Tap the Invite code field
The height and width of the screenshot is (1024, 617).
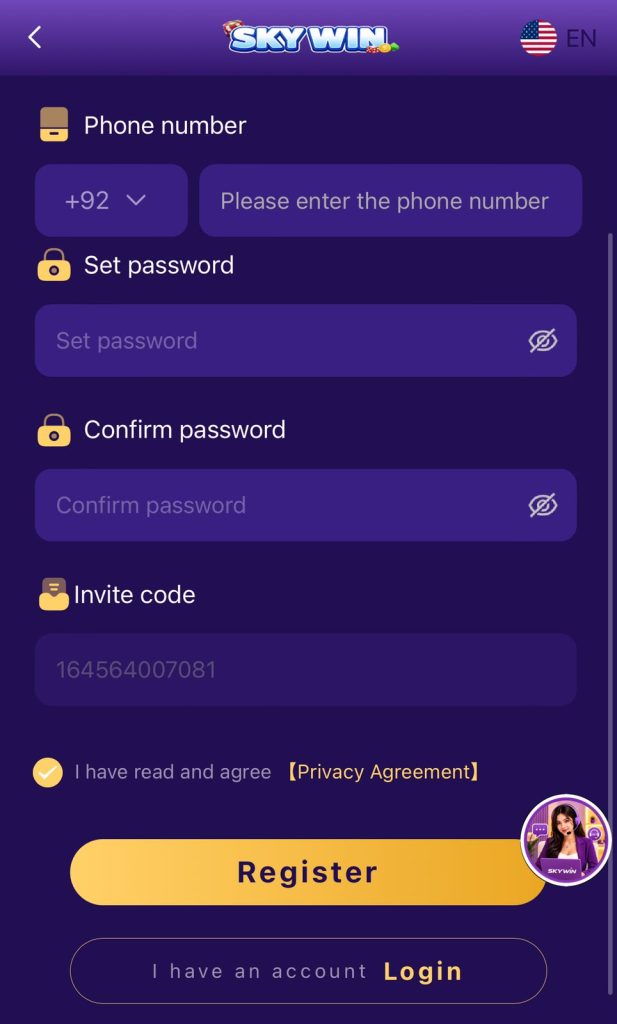coord(306,669)
